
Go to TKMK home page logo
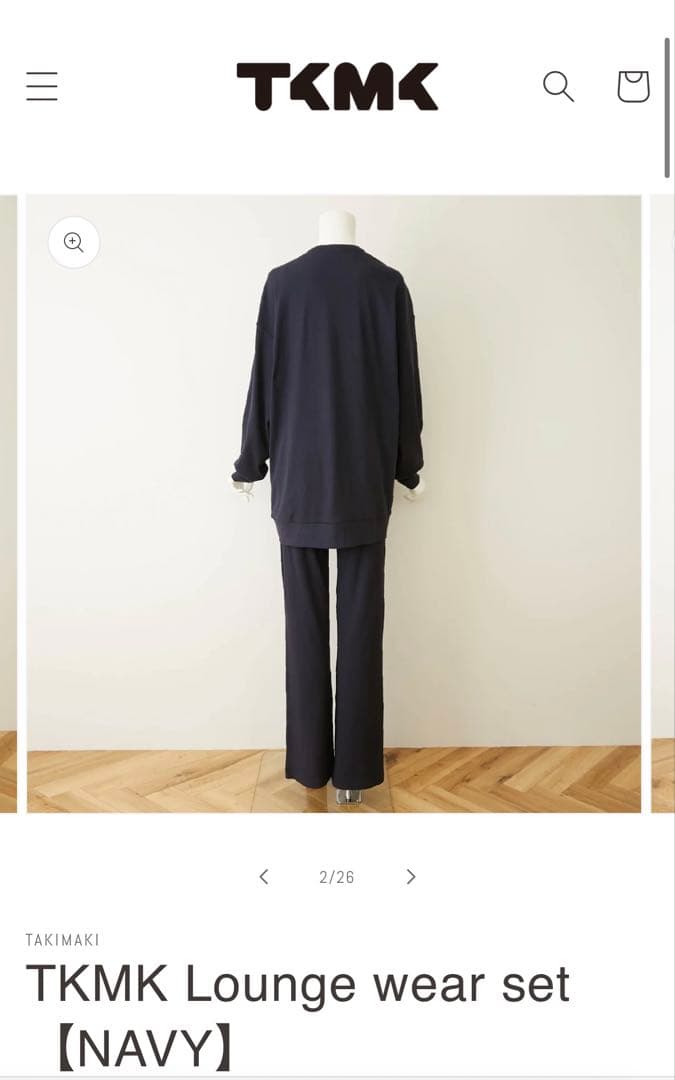point(337,87)
